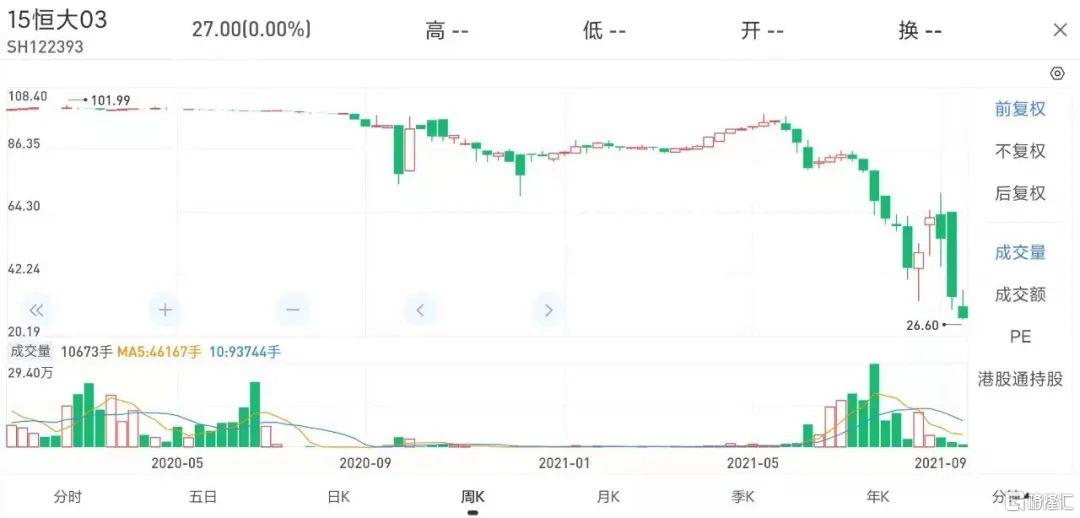View the 季K chart tab

(742, 496)
